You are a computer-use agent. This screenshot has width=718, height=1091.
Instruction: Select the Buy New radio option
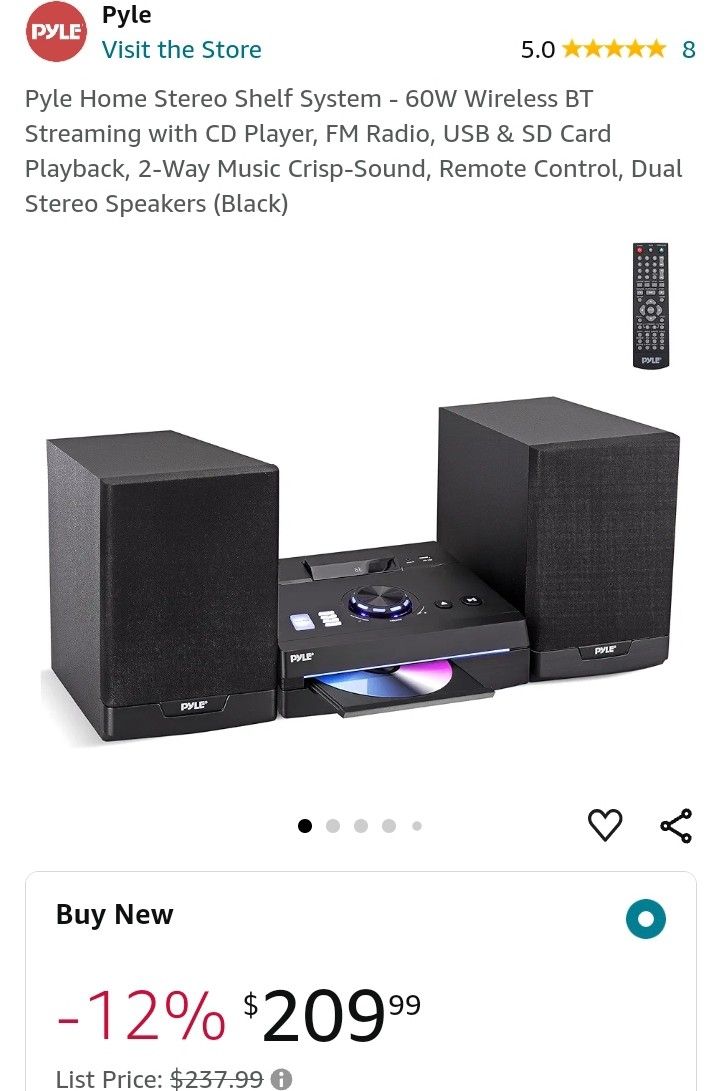click(x=645, y=919)
